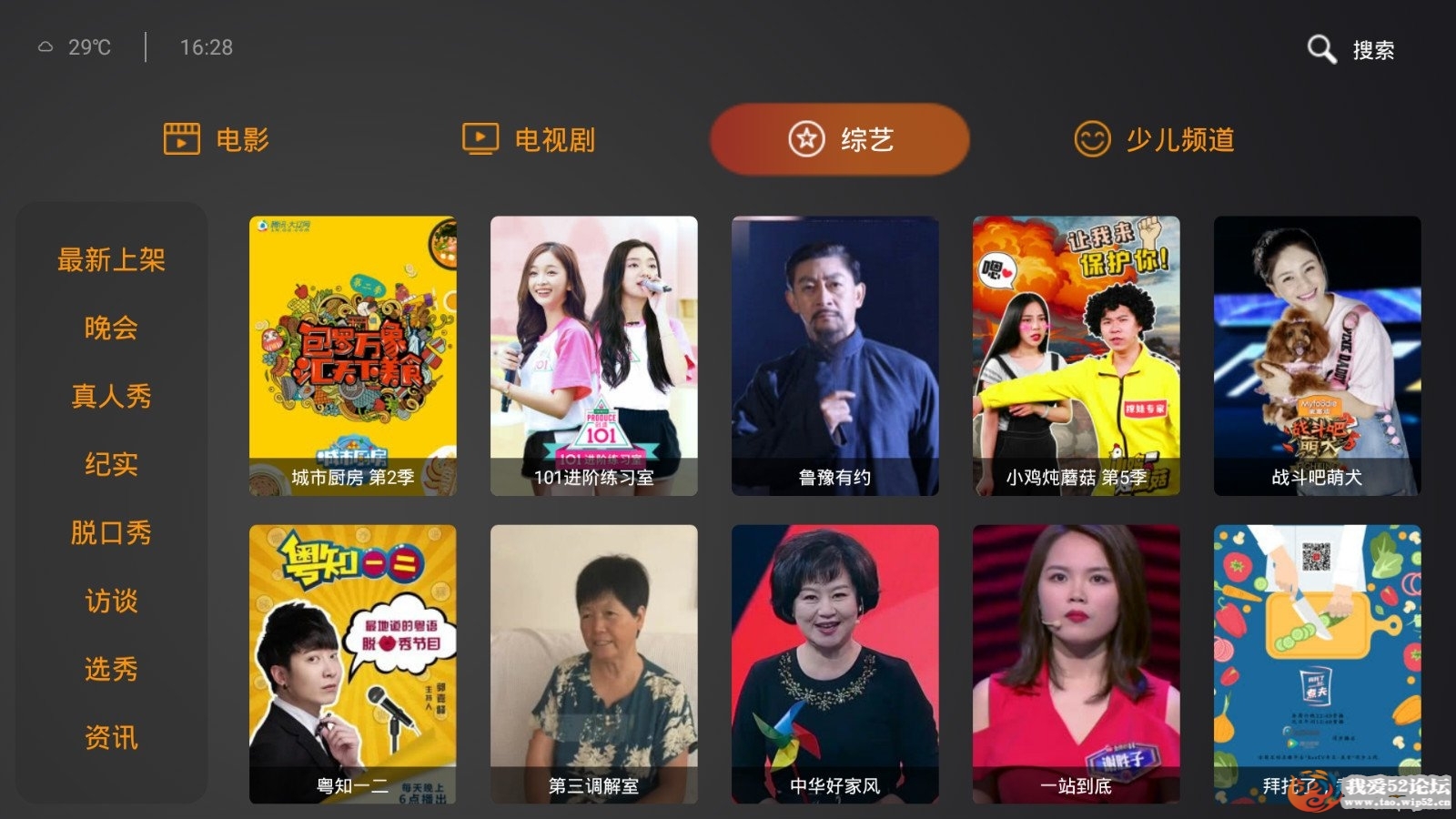Open the 101进阶练习室 show
This screenshot has width=1456, height=819.
(593, 356)
